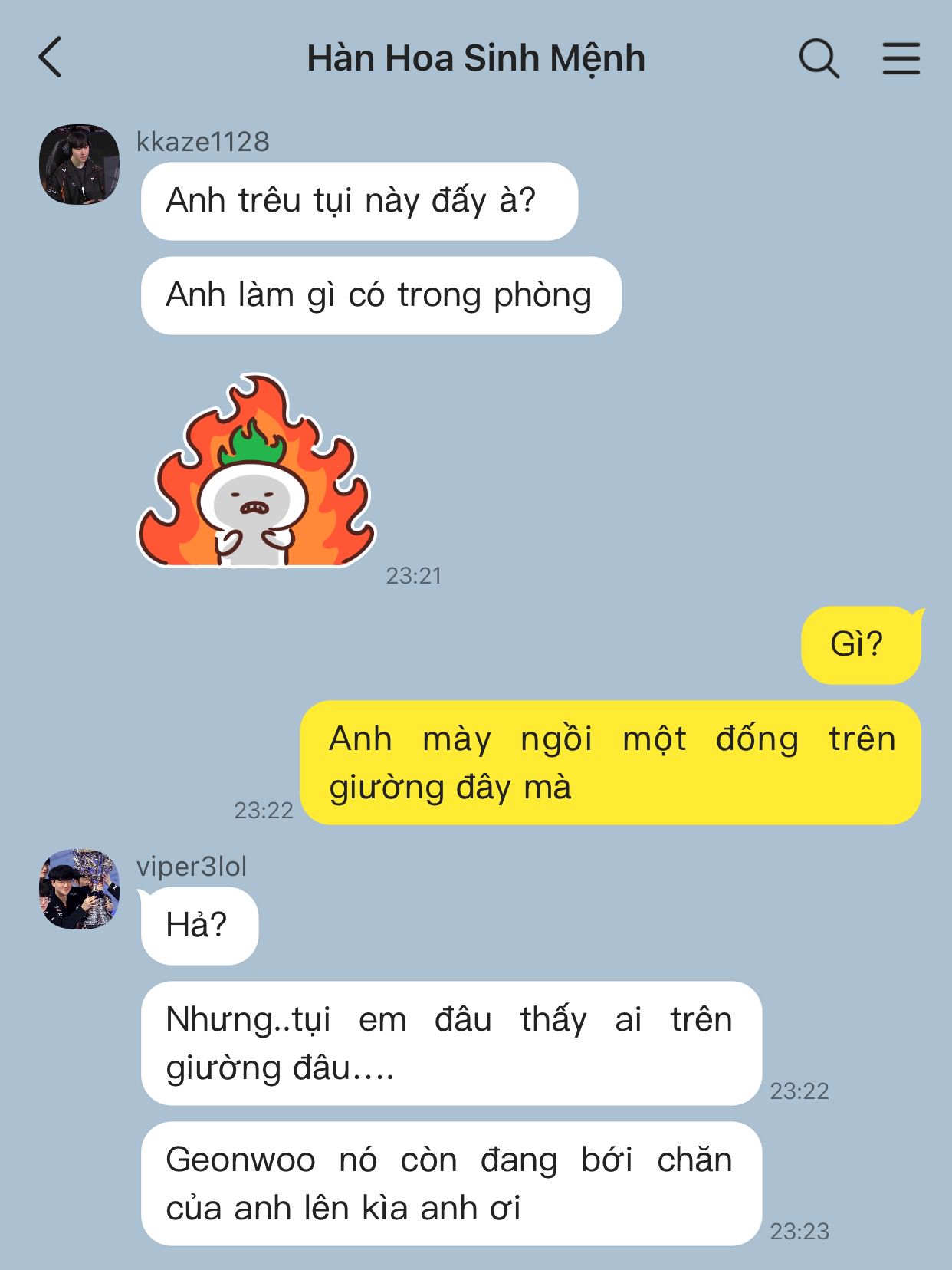
Task: Open viper3lol's profile picture
Action: [x=79, y=889]
